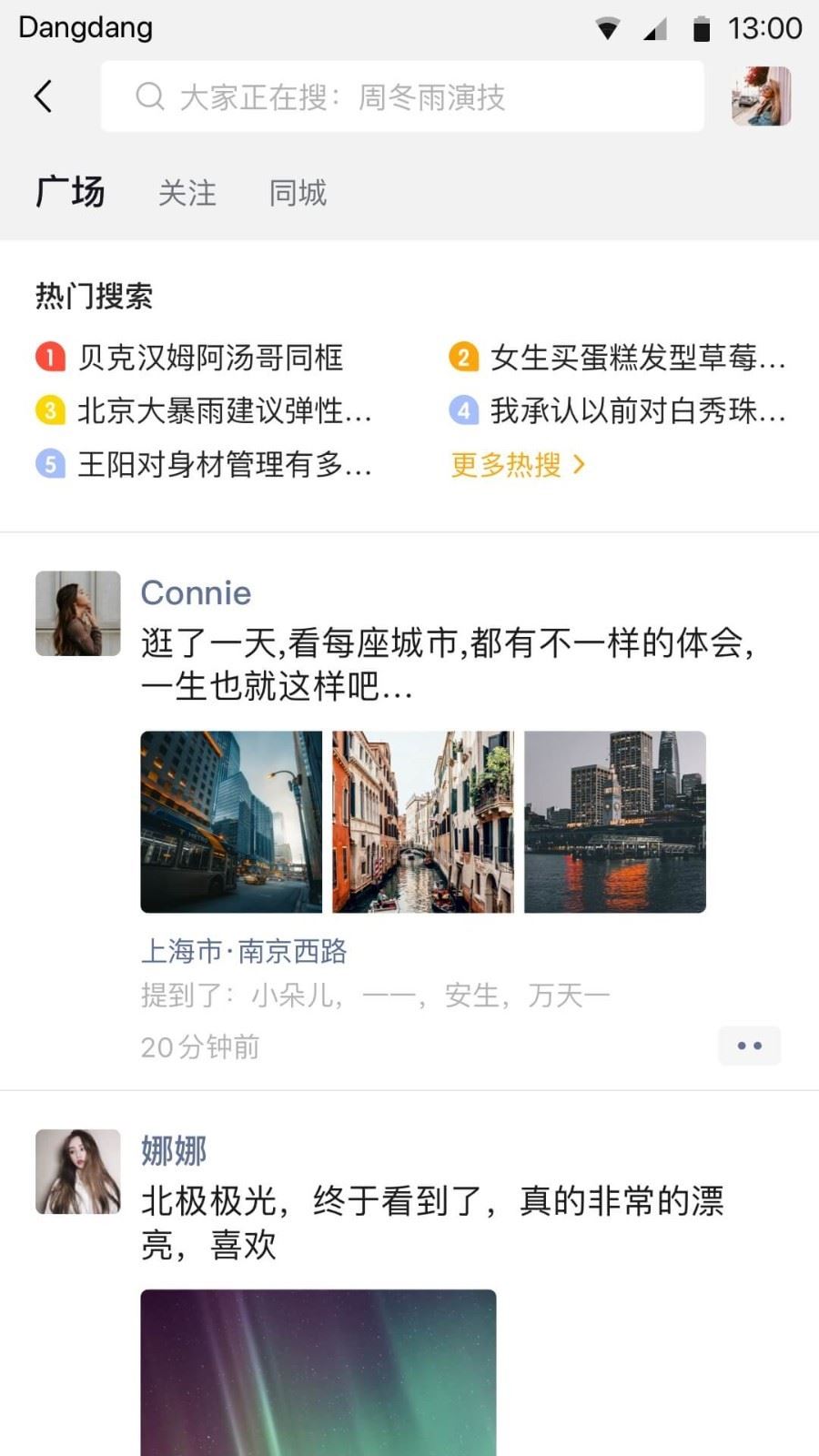
Task: Open hot search 王阳对身材管理有多
Action: click(x=223, y=464)
